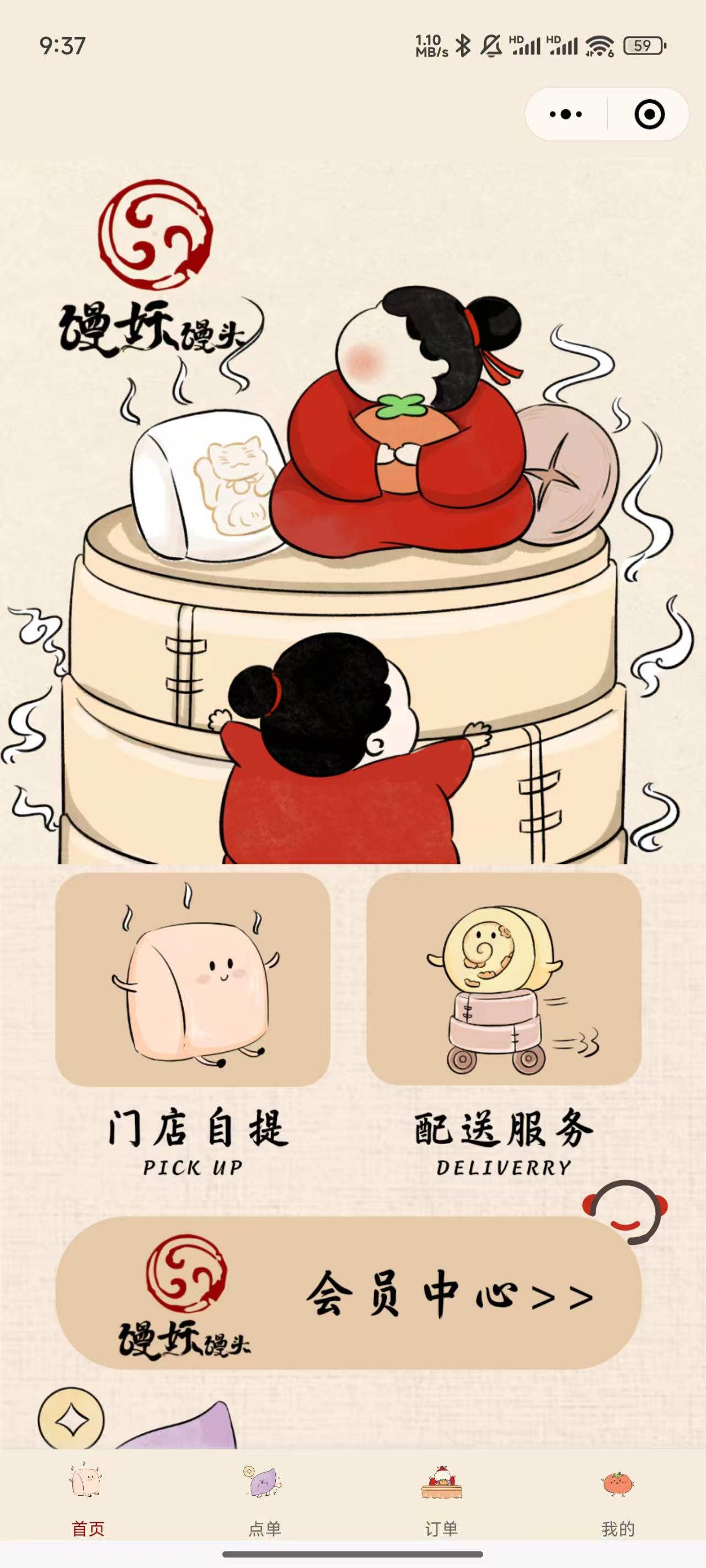Tap the gold coin floating icon
This screenshot has width=706, height=1568.
tap(71, 1421)
